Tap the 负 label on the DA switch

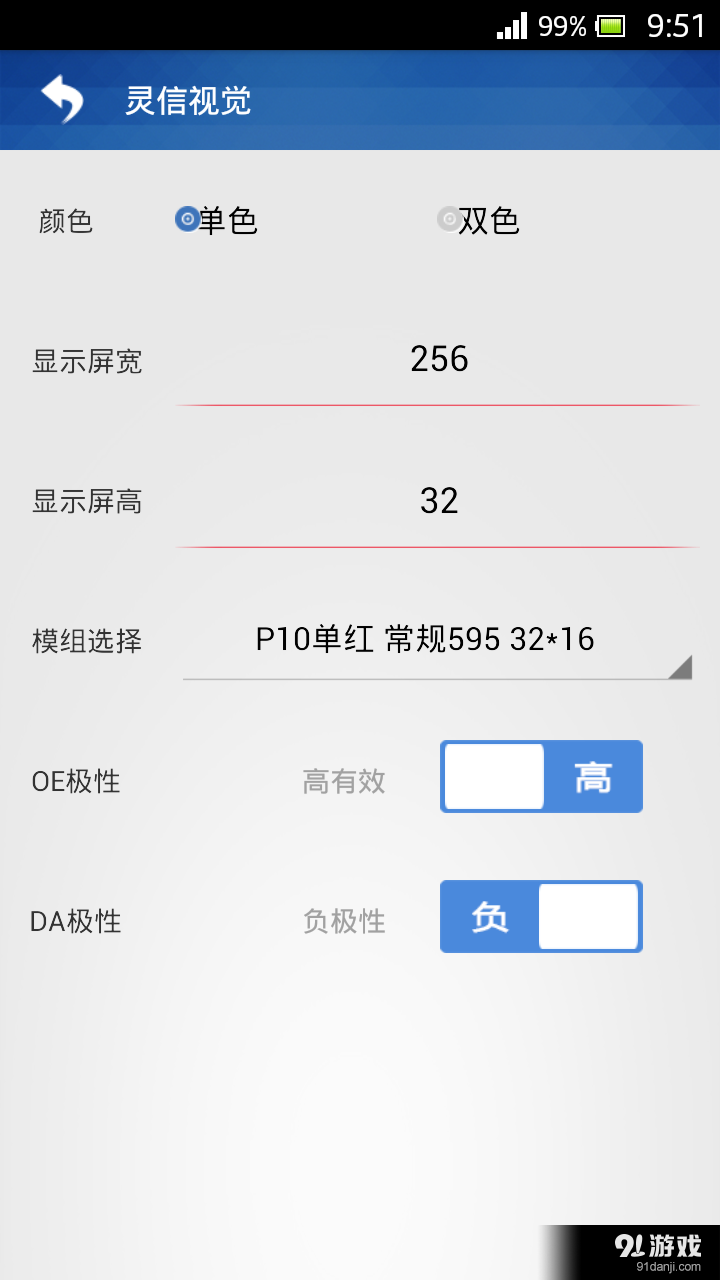click(489, 916)
